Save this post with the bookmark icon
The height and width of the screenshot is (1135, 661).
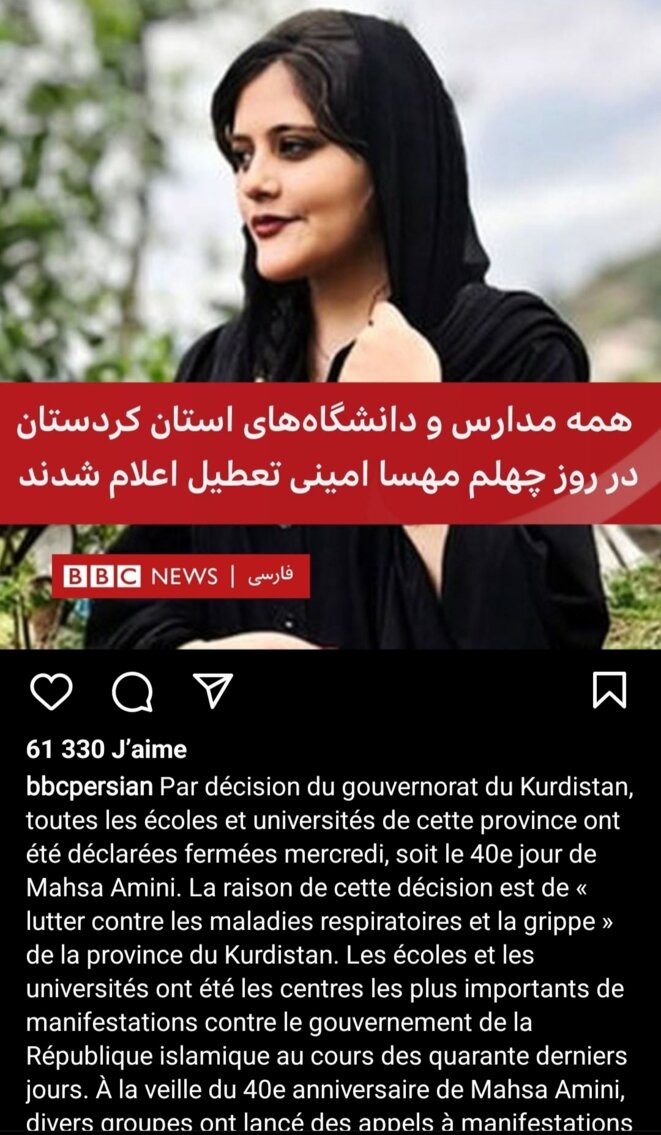point(609,691)
